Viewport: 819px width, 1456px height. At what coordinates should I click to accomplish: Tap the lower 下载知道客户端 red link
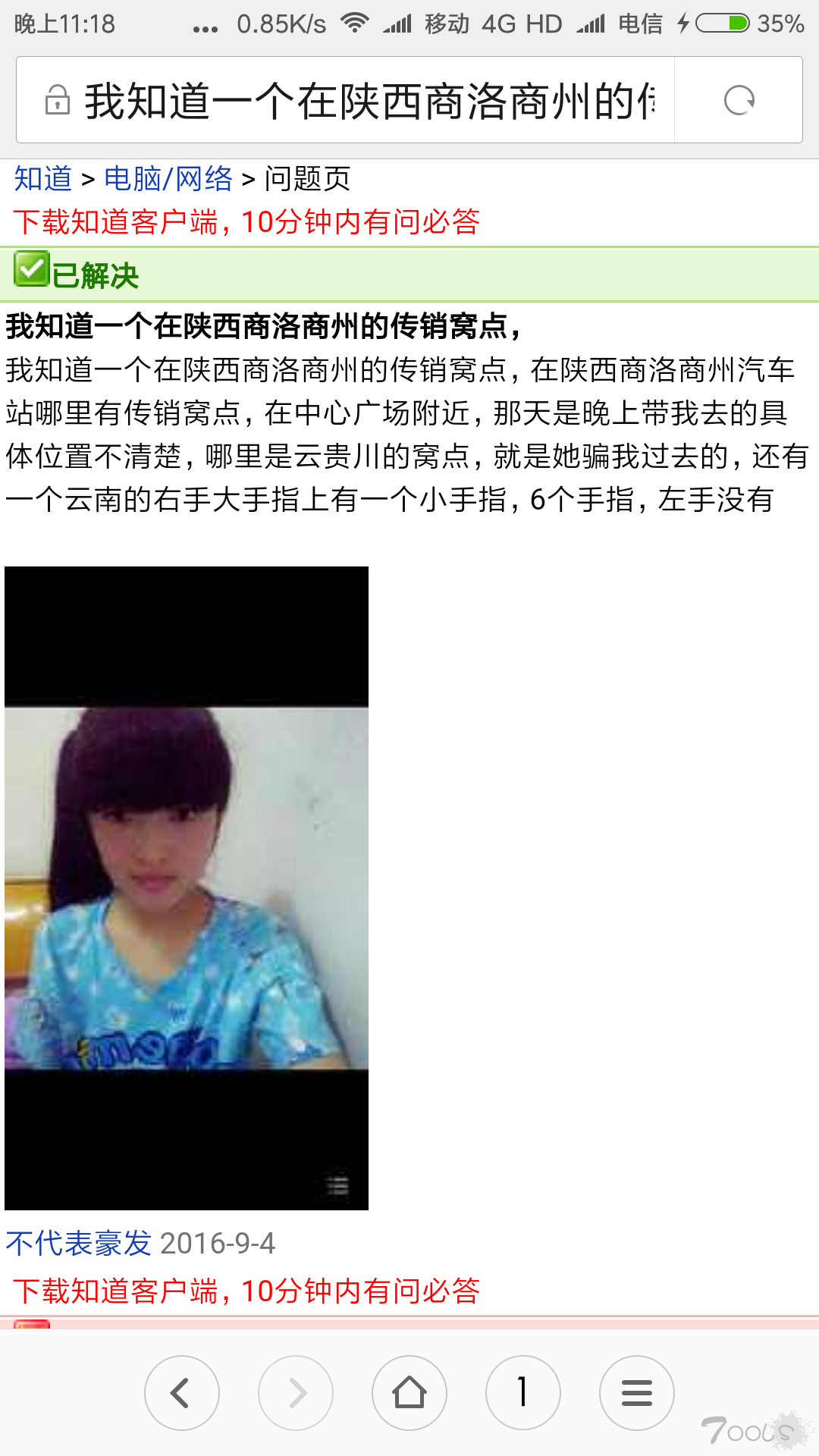pos(246,1291)
